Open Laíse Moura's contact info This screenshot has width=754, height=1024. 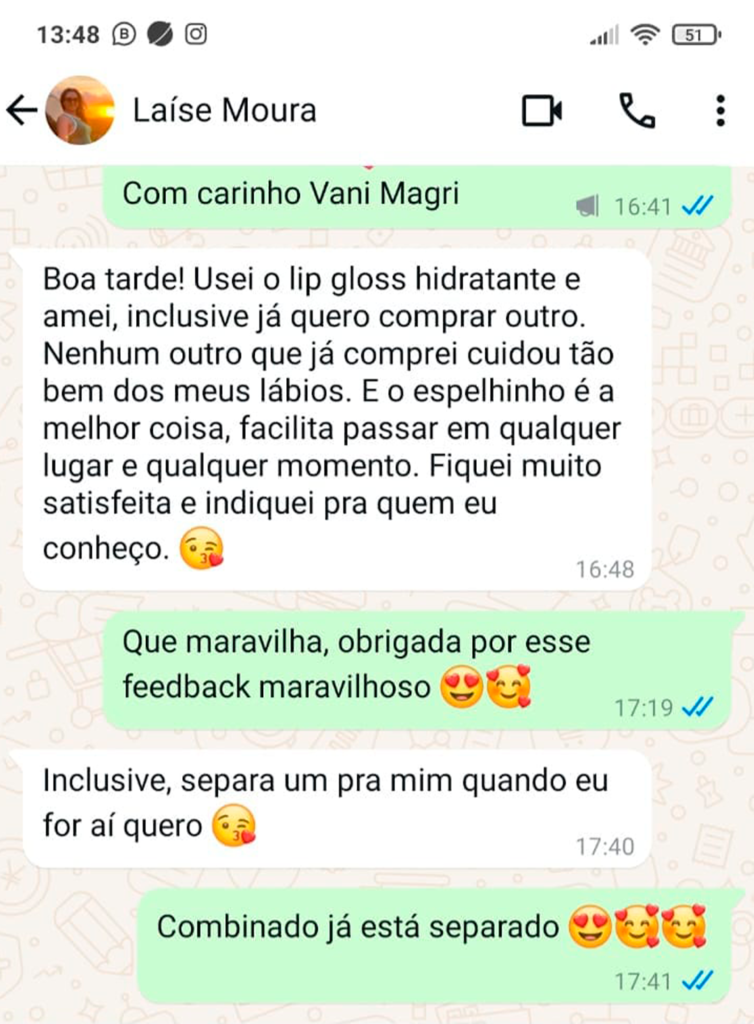224,110
